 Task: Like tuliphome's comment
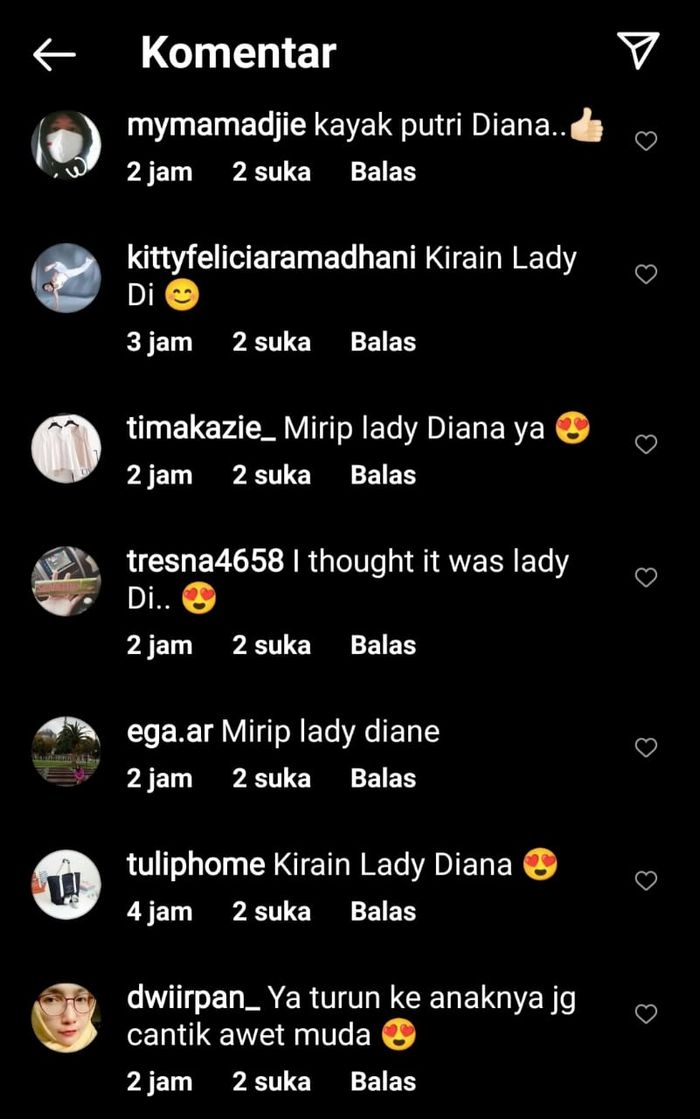click(646, 880)
